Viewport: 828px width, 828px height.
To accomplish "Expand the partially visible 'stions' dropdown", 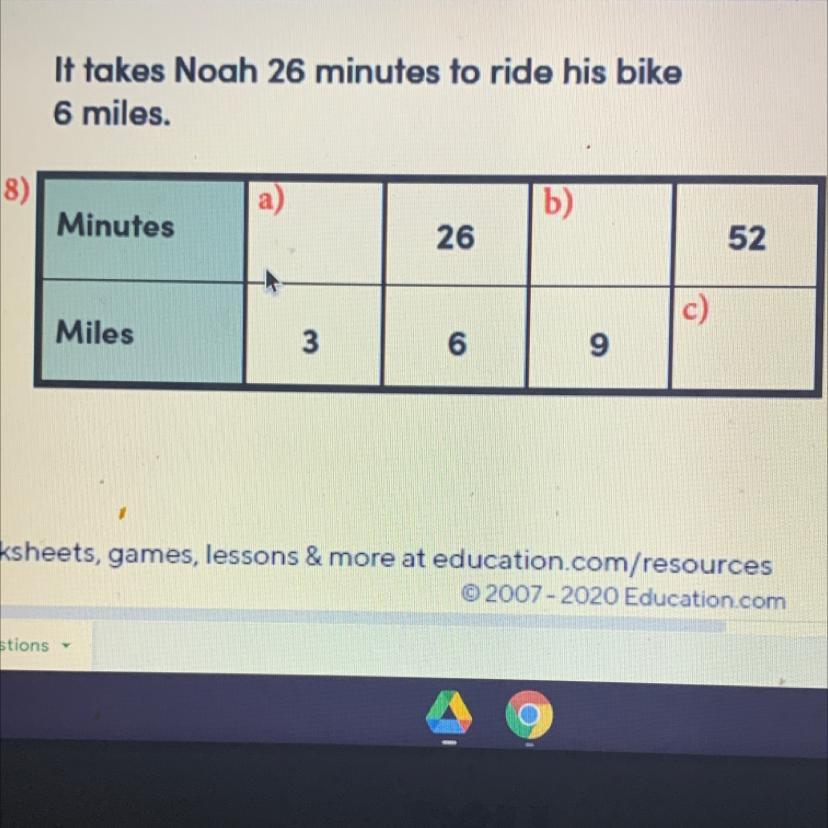I will [35, 645].
